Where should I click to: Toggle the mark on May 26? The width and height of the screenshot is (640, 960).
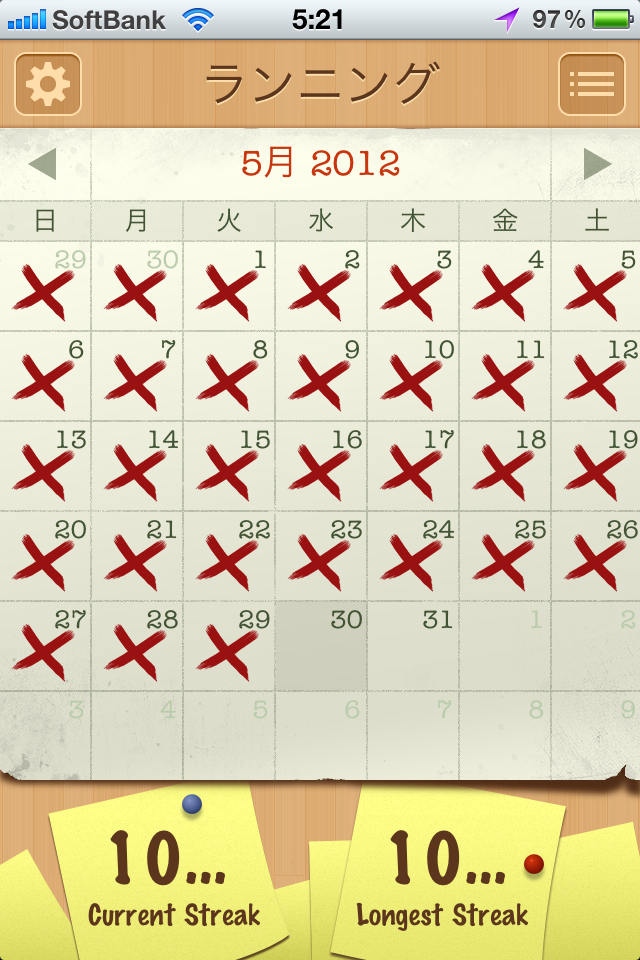click(x=597, y=556)
